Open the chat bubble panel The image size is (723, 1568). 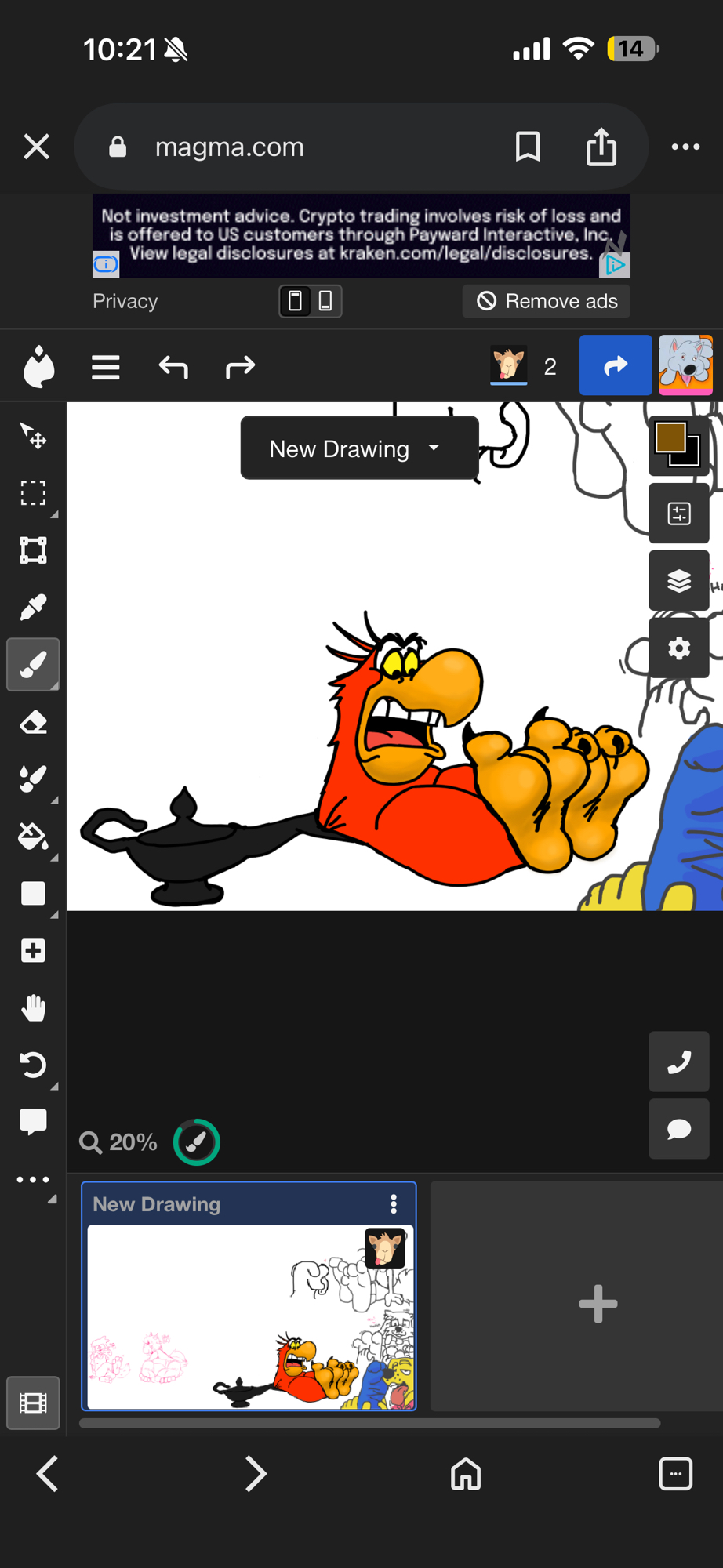(x=678, y=1129)
